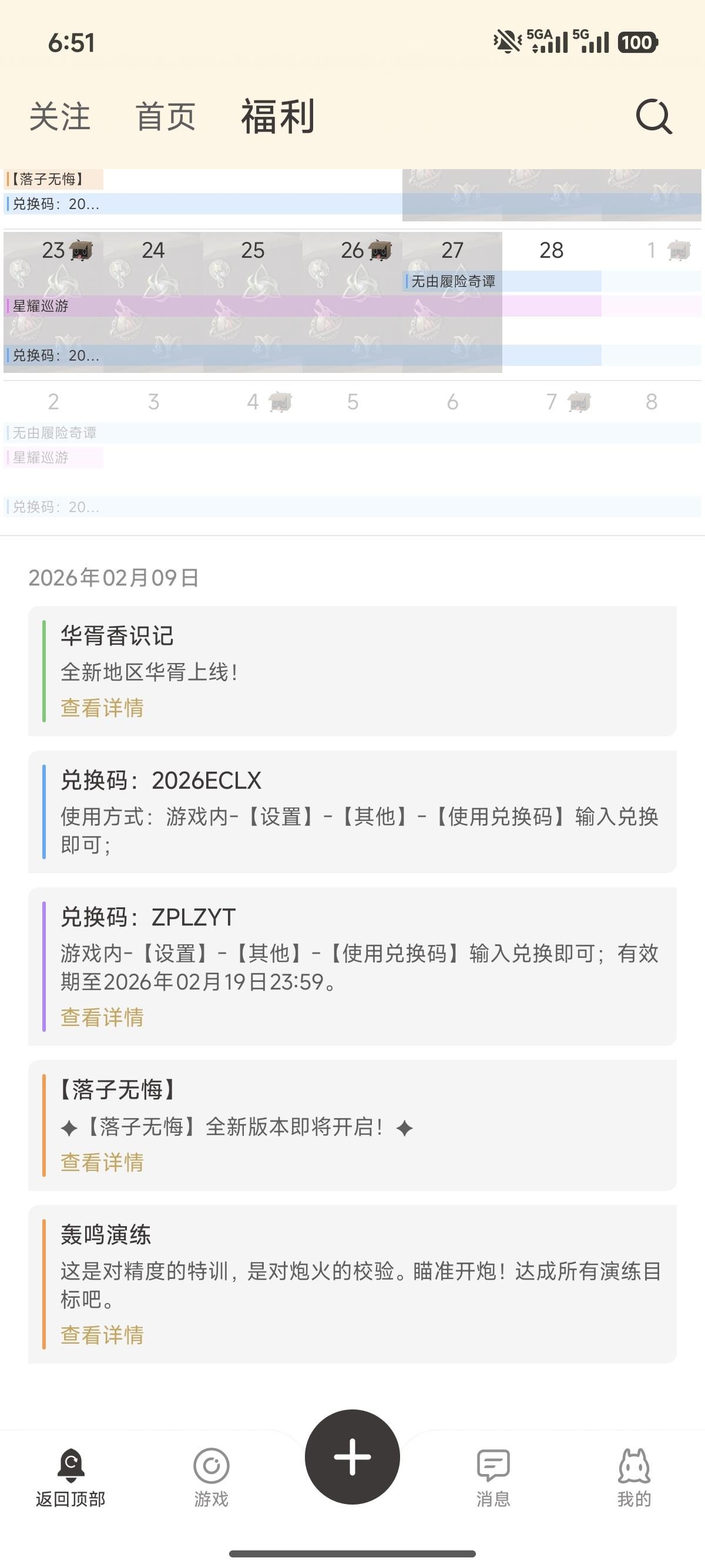The height and width of the screenshot is (1568, 705).
Task: Select the 福利 tab
Action: pyautogui.click(x=278, y=116)
